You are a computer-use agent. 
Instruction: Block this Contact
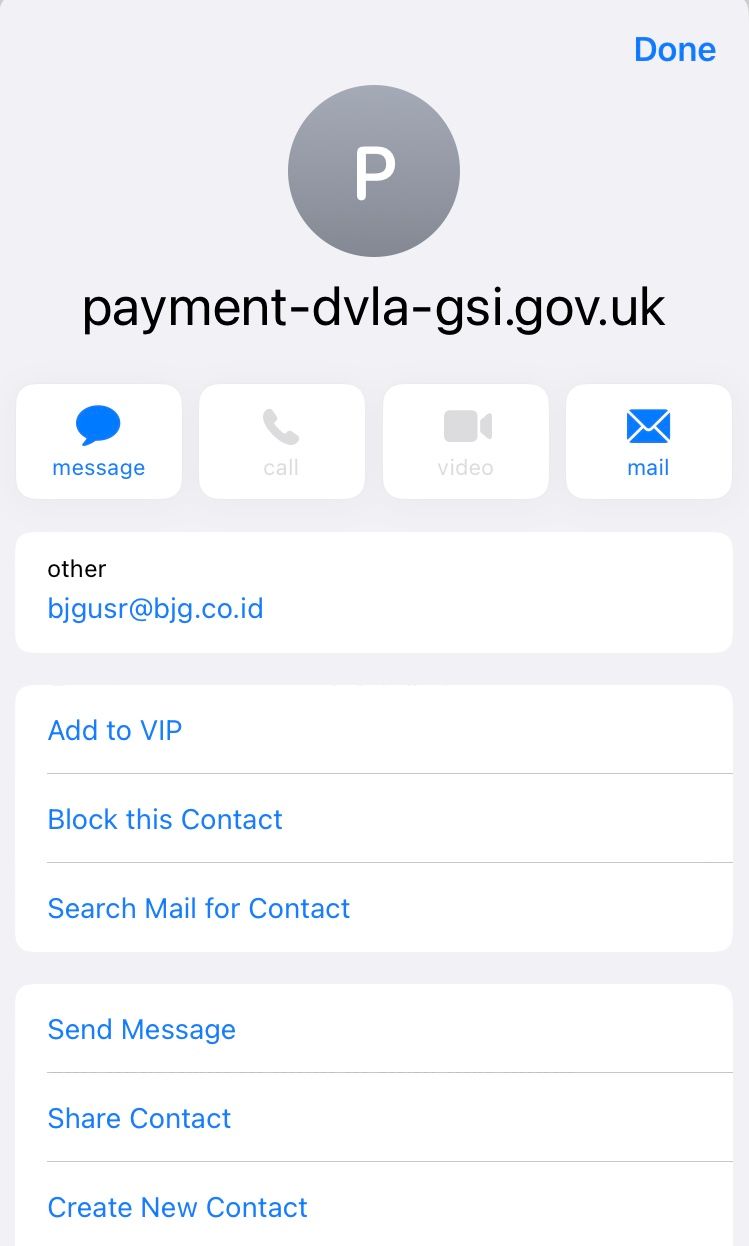click(x=165, y=819)
